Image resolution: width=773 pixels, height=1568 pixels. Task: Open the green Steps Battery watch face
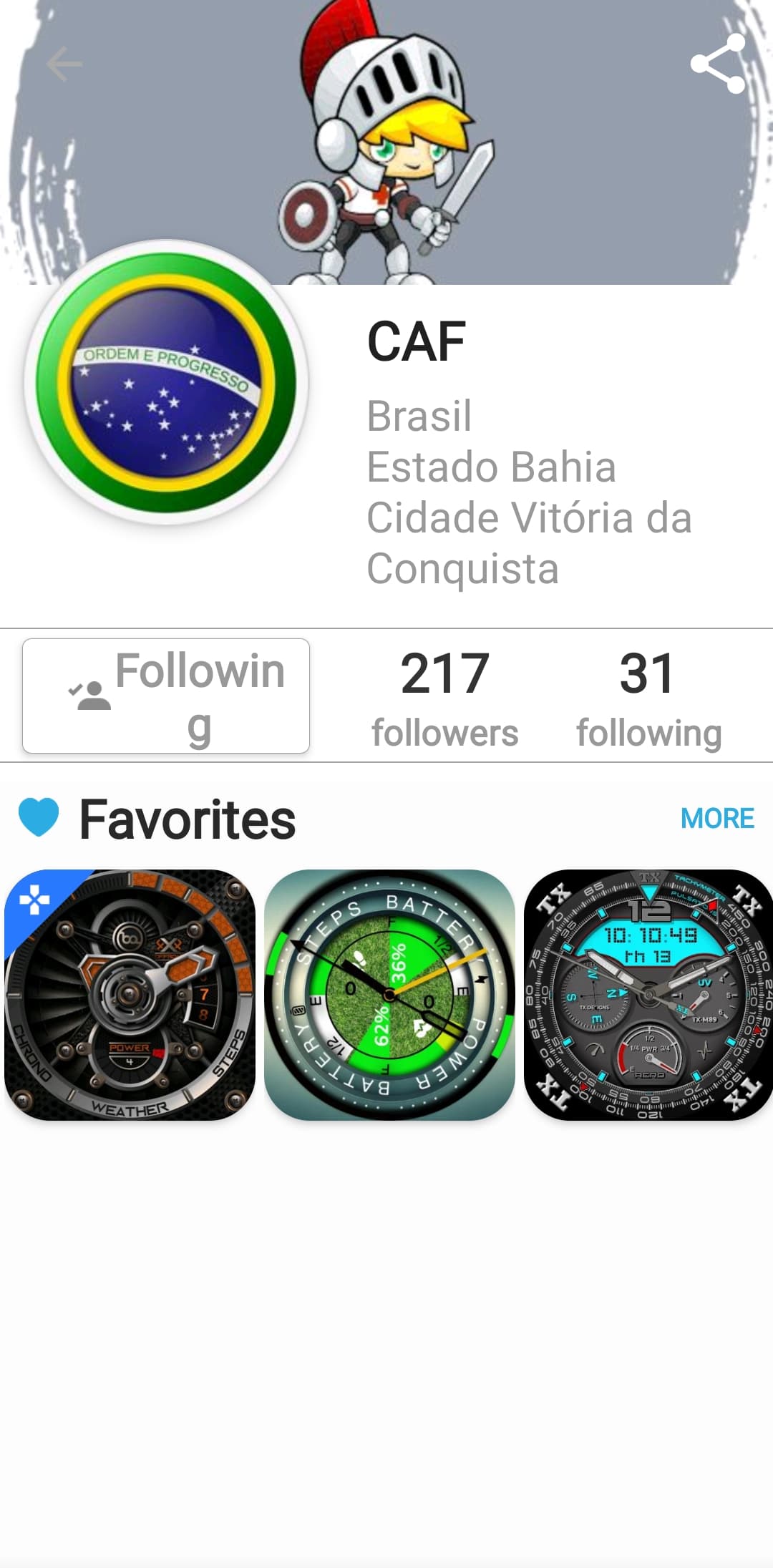coord(389,994)
